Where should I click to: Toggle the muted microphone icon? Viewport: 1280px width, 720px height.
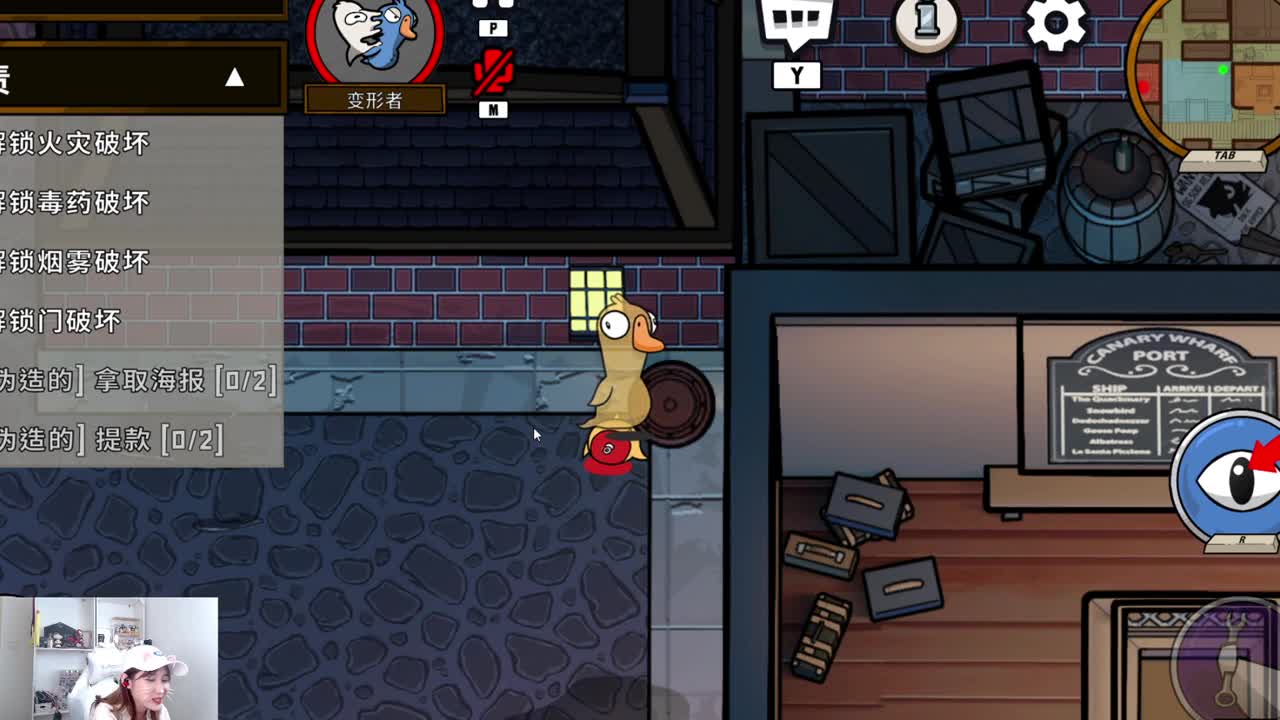coord(492,72)
